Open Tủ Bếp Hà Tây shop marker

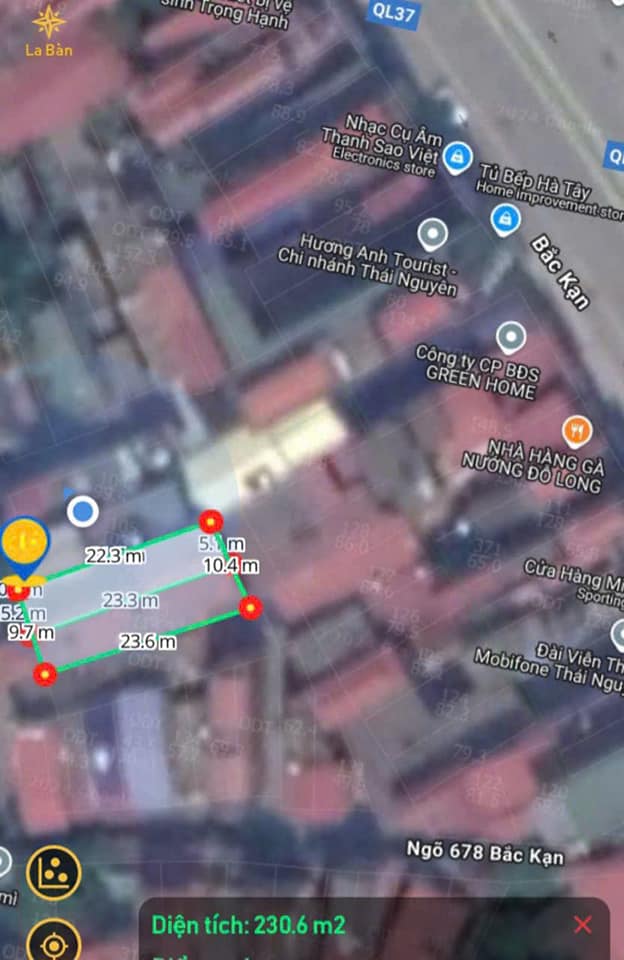pos(506,218)
